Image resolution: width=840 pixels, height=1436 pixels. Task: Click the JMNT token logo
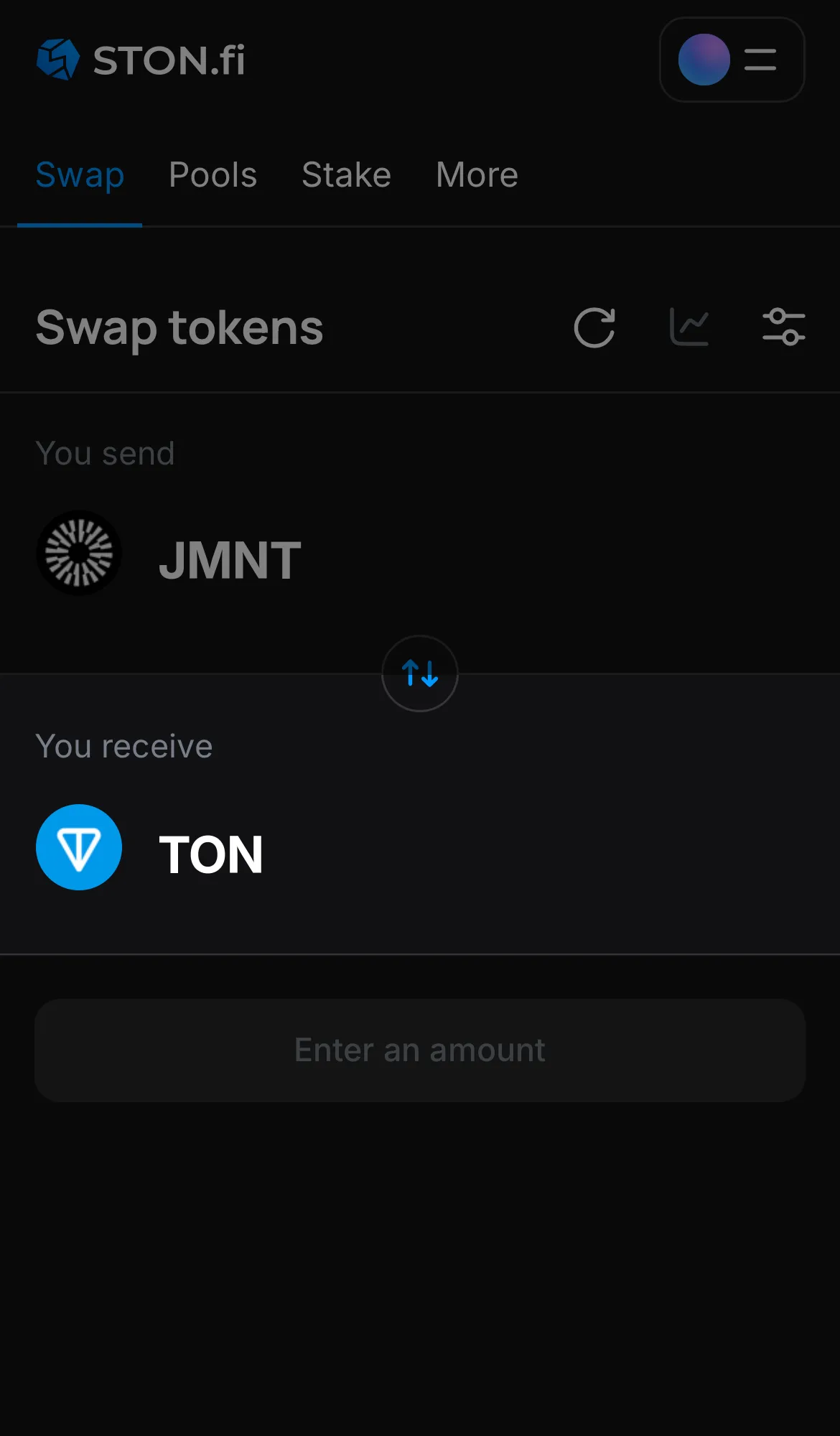click(79, 553)
